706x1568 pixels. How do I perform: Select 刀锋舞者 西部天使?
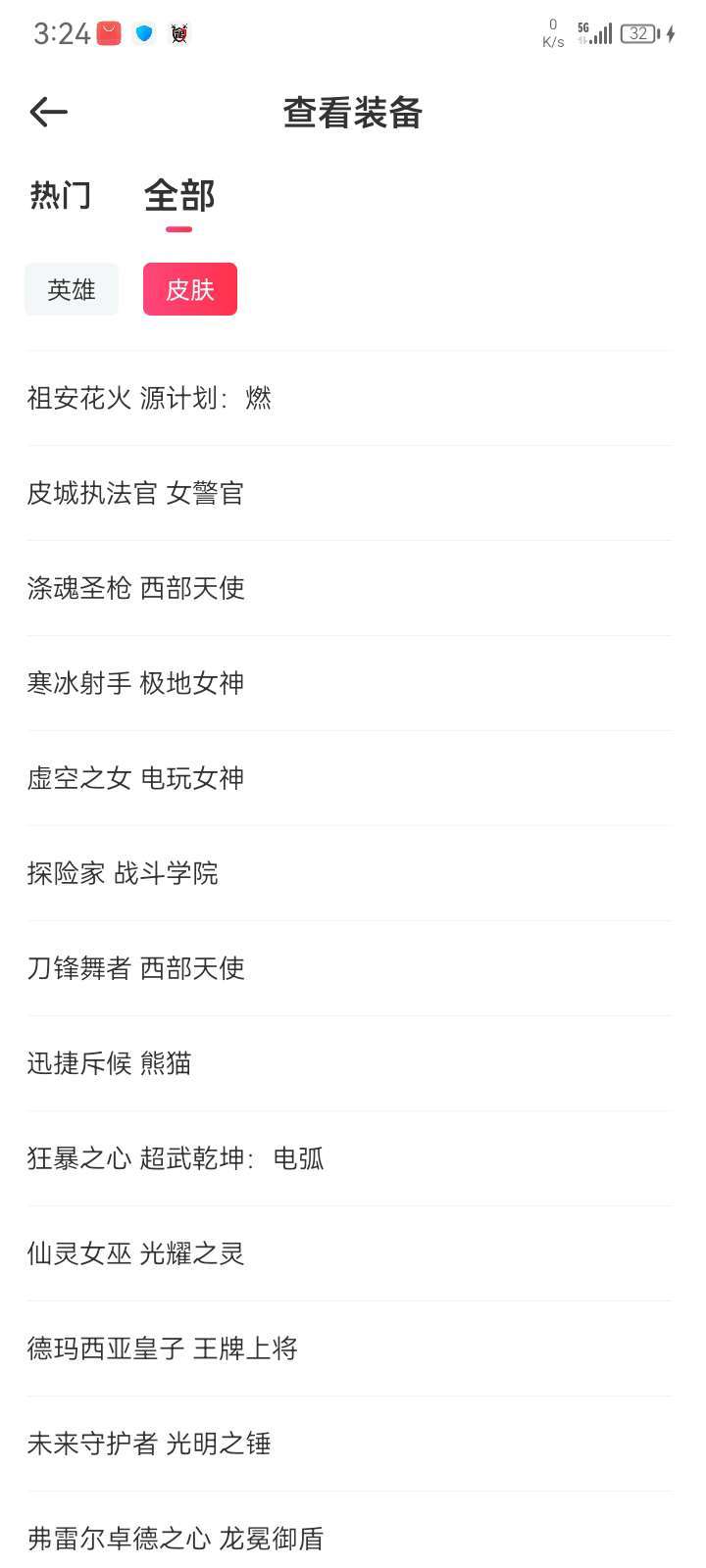coord(349,968)
